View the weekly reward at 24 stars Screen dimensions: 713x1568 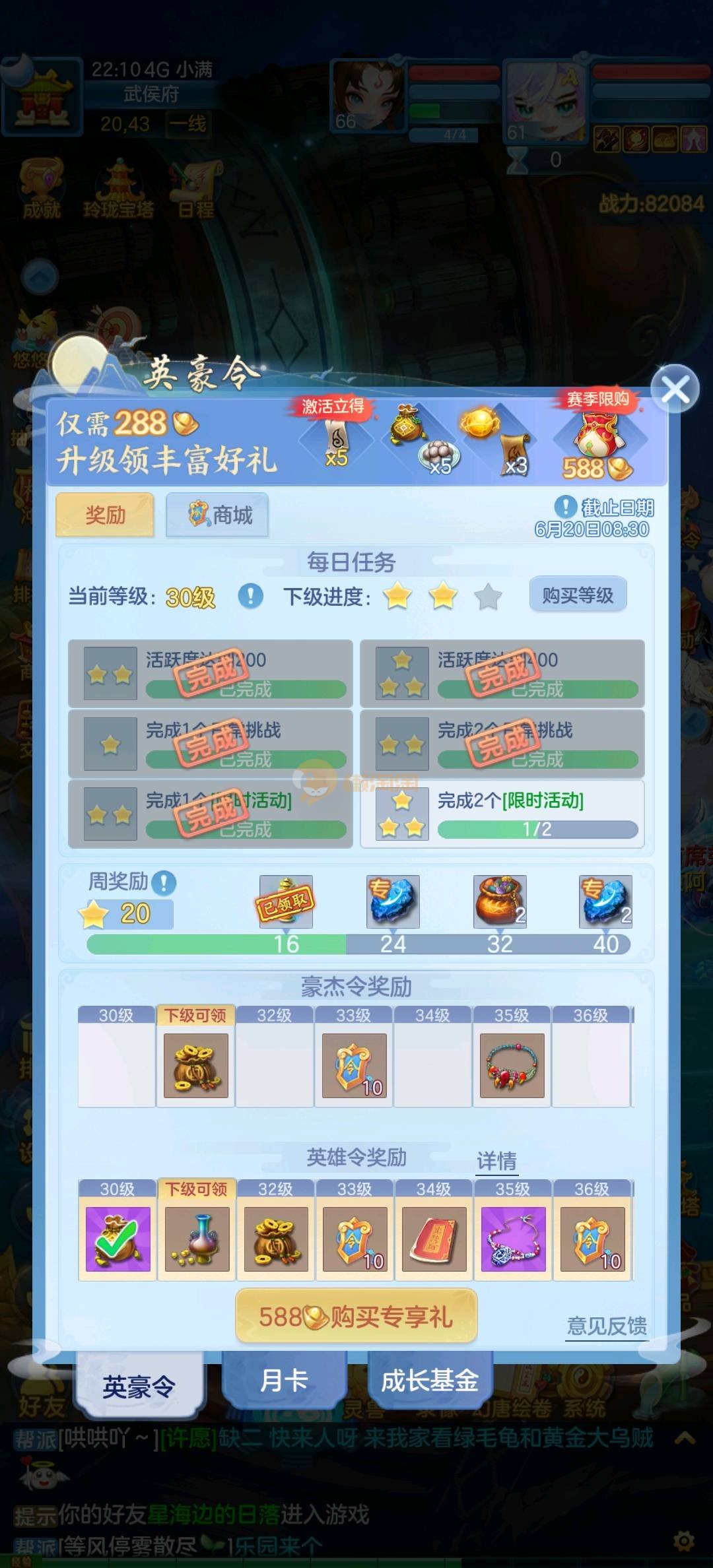pyautogui.click(x=393, y=901)
